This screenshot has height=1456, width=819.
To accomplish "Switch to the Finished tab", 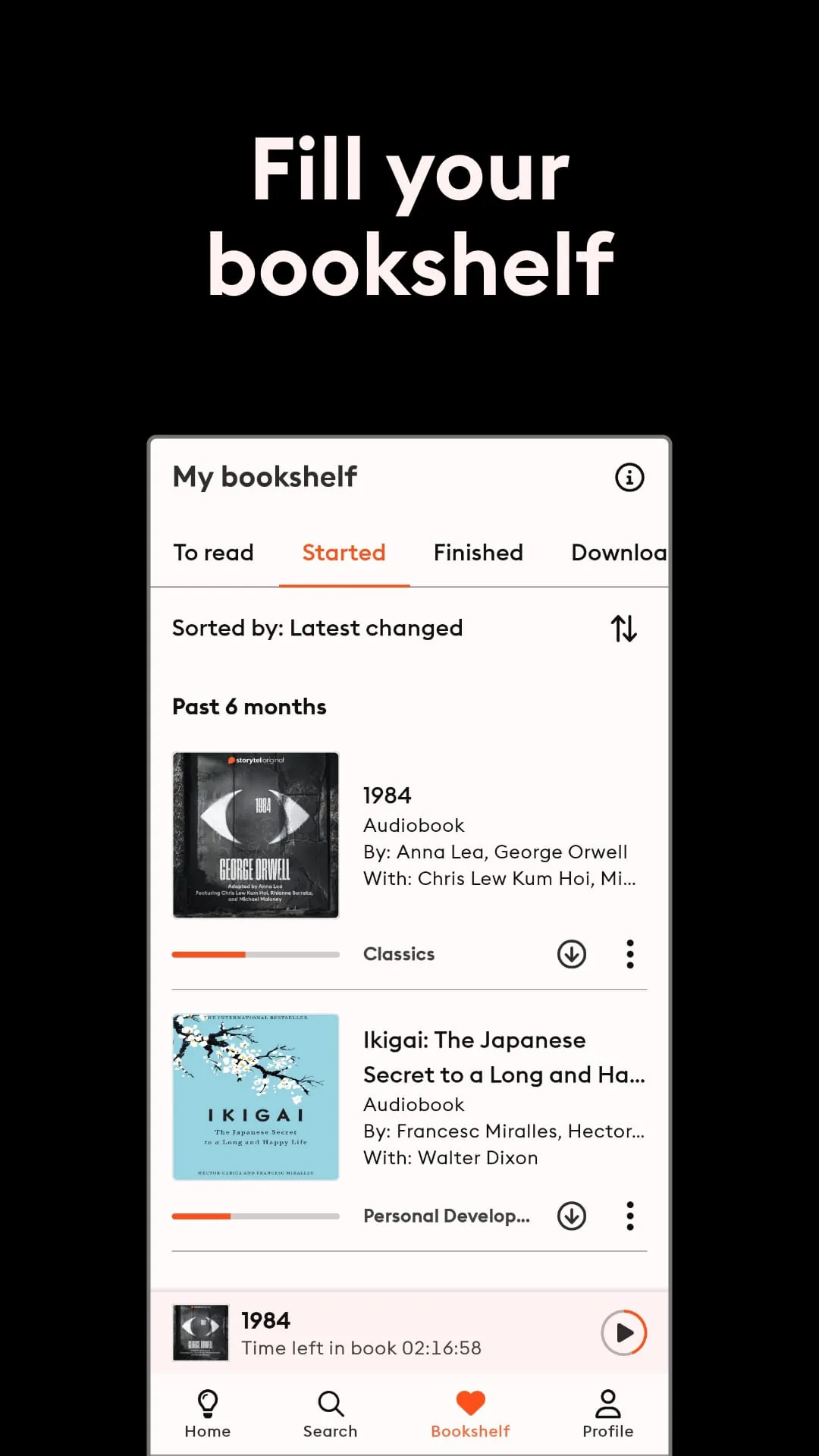I will pos(478,552).
